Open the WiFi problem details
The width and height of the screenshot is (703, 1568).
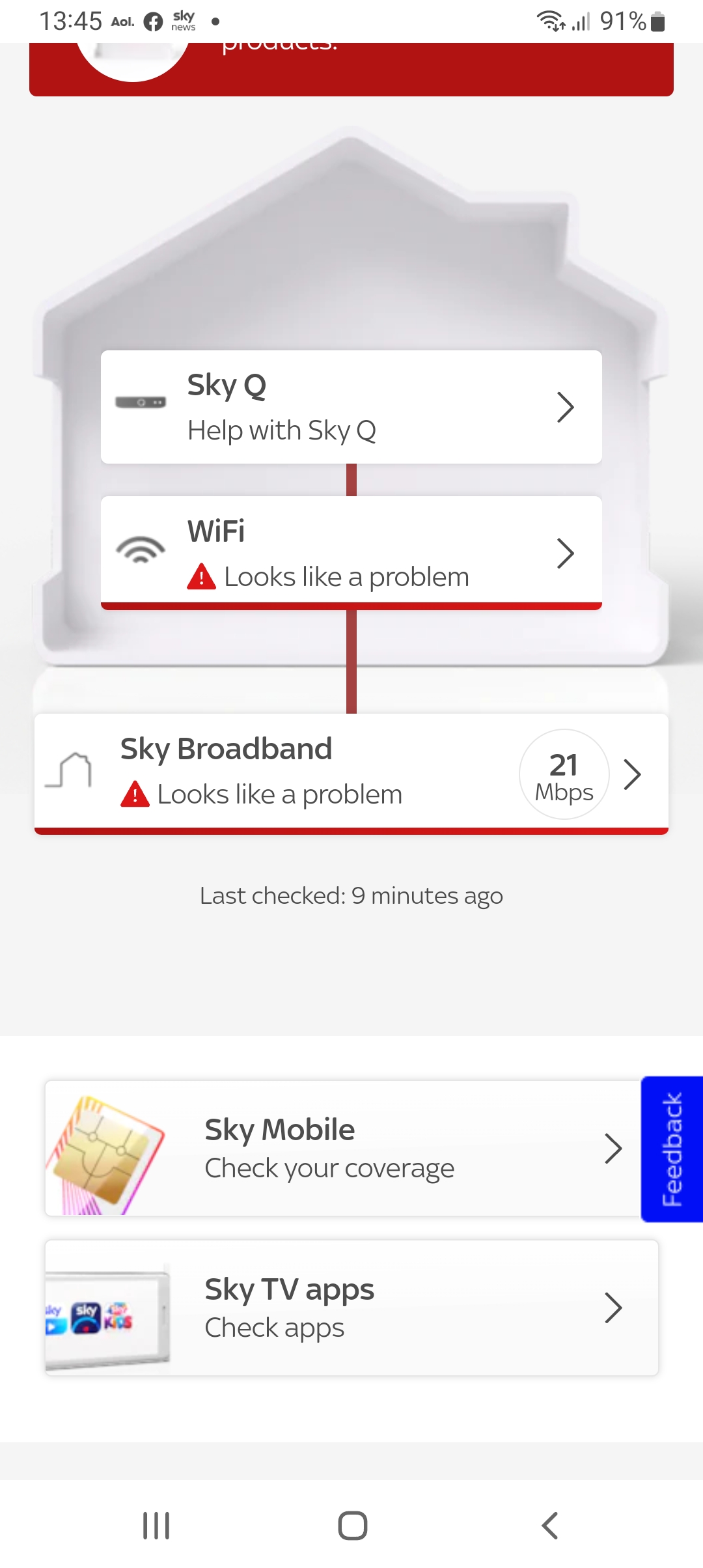click(351, 553)
